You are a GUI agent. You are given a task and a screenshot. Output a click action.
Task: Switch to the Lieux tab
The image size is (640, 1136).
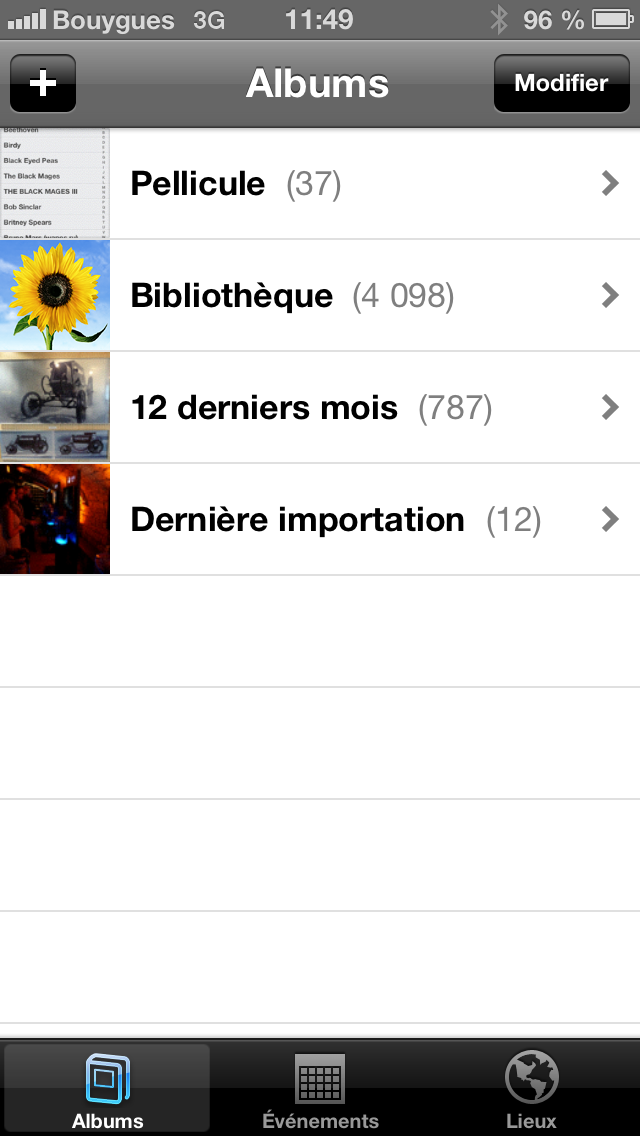click(x=531, y=1090)
